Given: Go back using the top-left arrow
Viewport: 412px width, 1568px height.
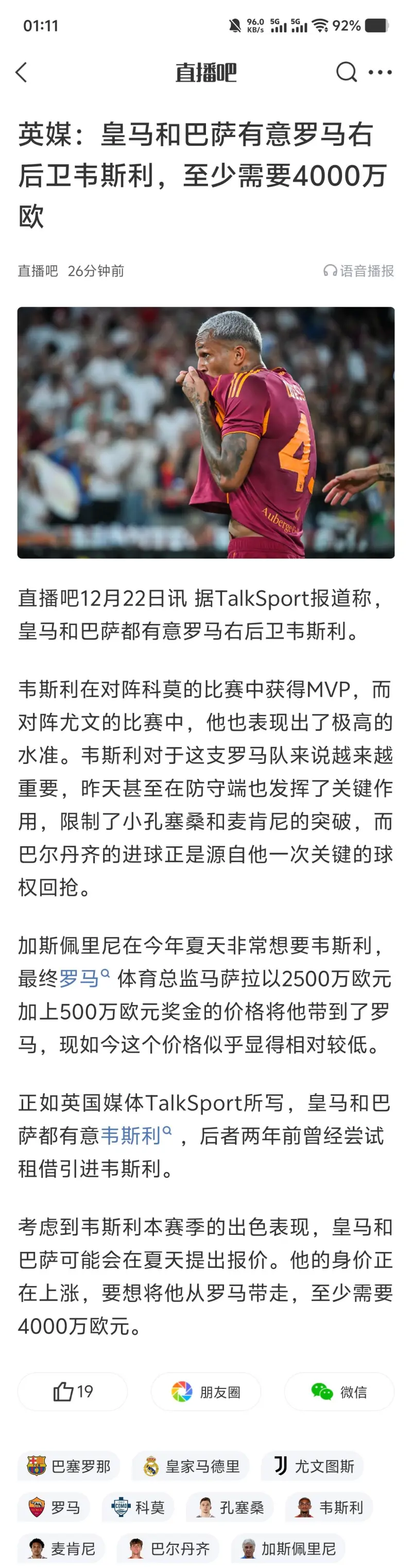Looking at the screenshot, I should pos(22,73).
